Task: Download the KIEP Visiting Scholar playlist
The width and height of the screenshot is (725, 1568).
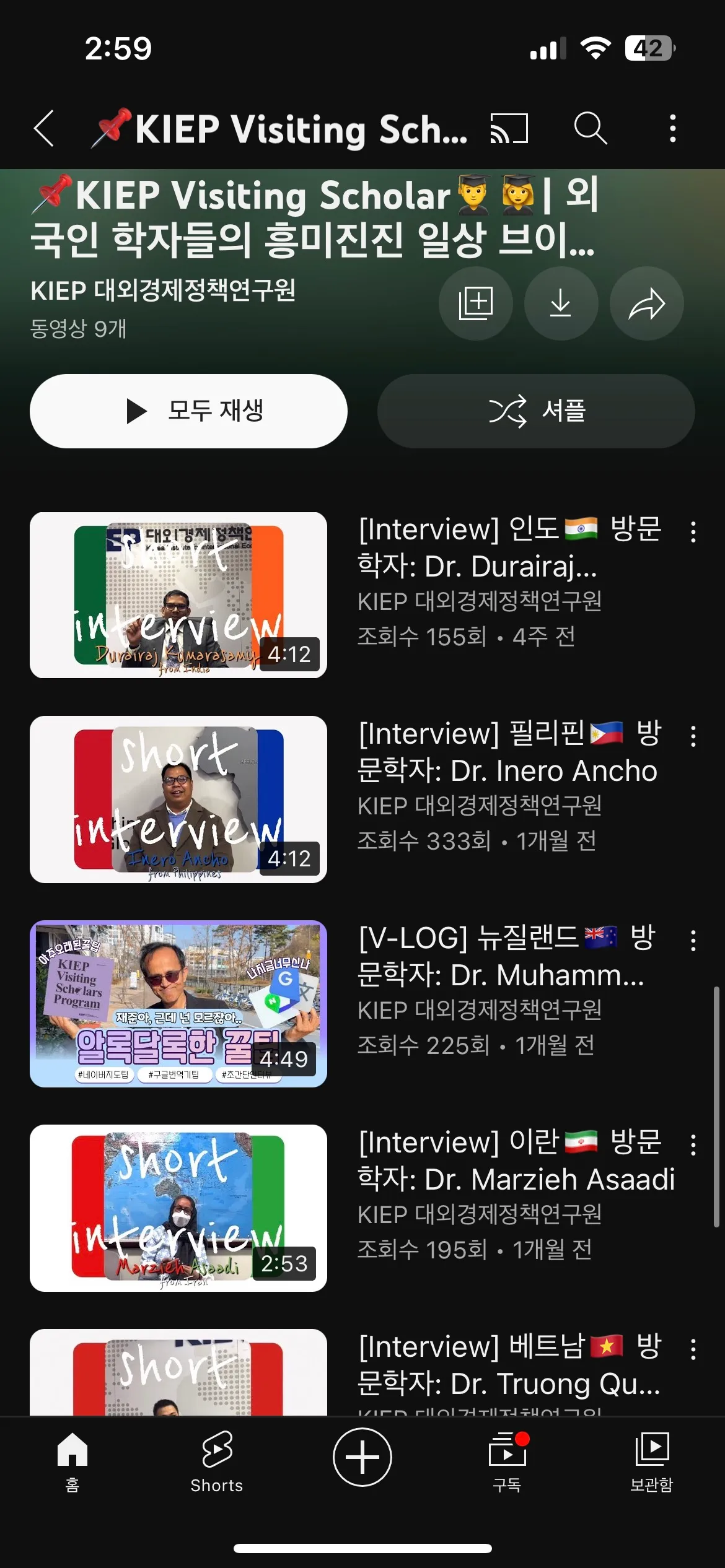Action: (561, 303)
